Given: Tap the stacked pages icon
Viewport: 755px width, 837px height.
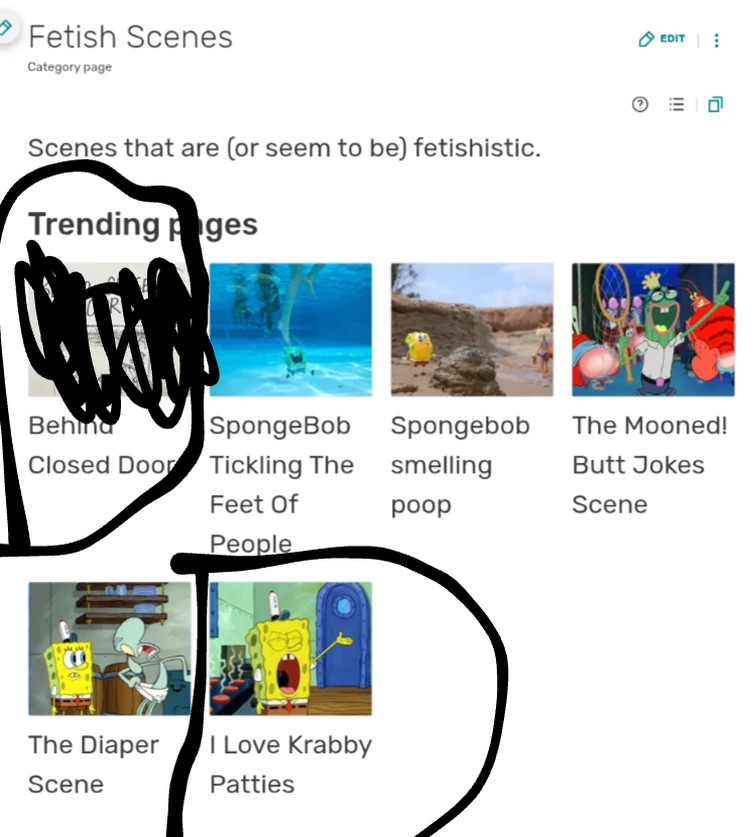Looking at the screenshot, I should 715,105.
